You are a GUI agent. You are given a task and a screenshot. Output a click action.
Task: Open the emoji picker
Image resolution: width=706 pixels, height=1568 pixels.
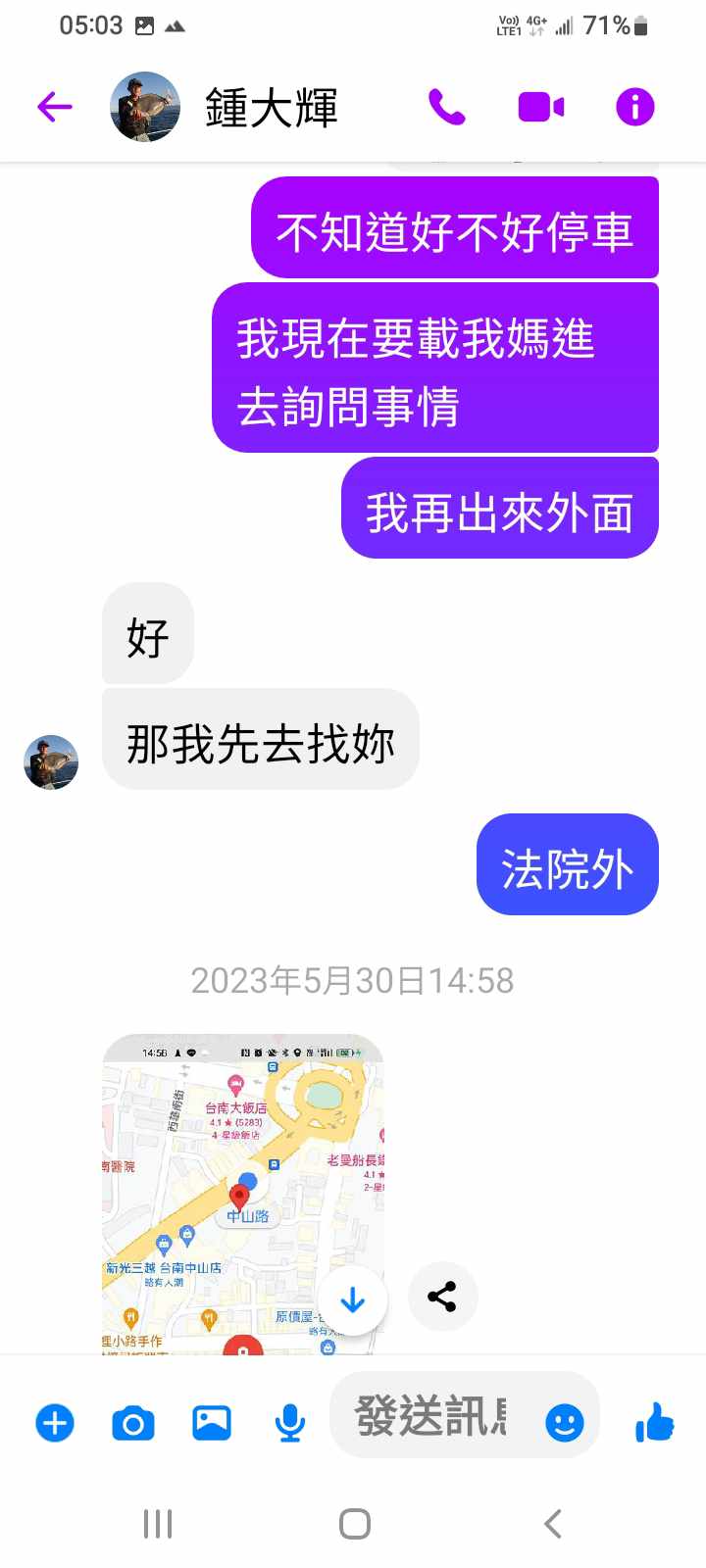pyautogui.click(x=565, y=1422)
